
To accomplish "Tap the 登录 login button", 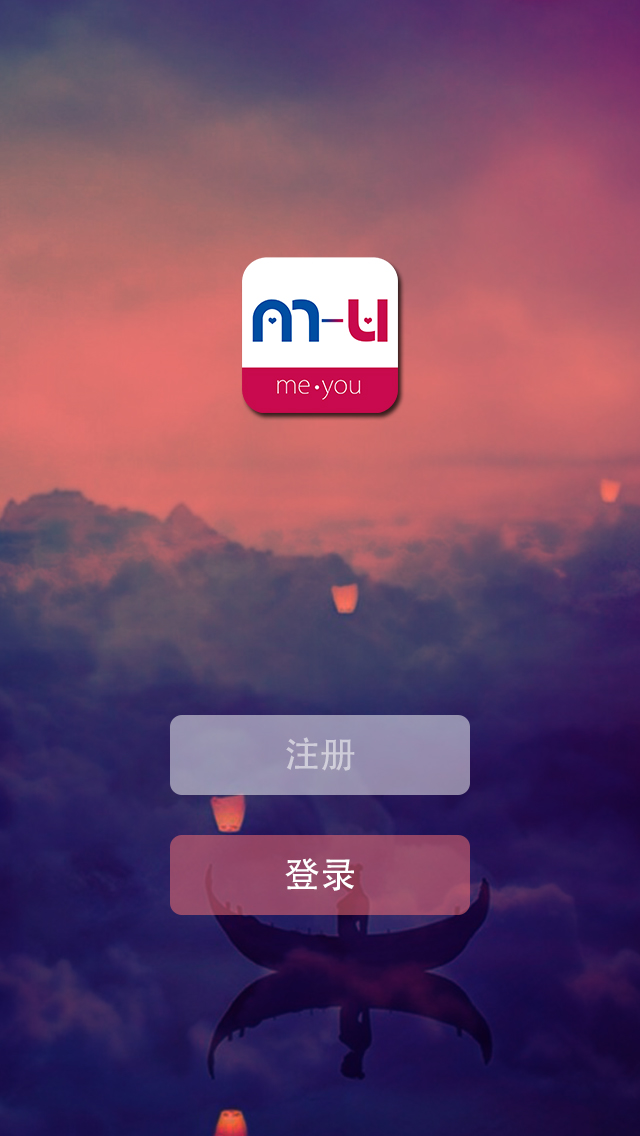I will coord(320,875).
